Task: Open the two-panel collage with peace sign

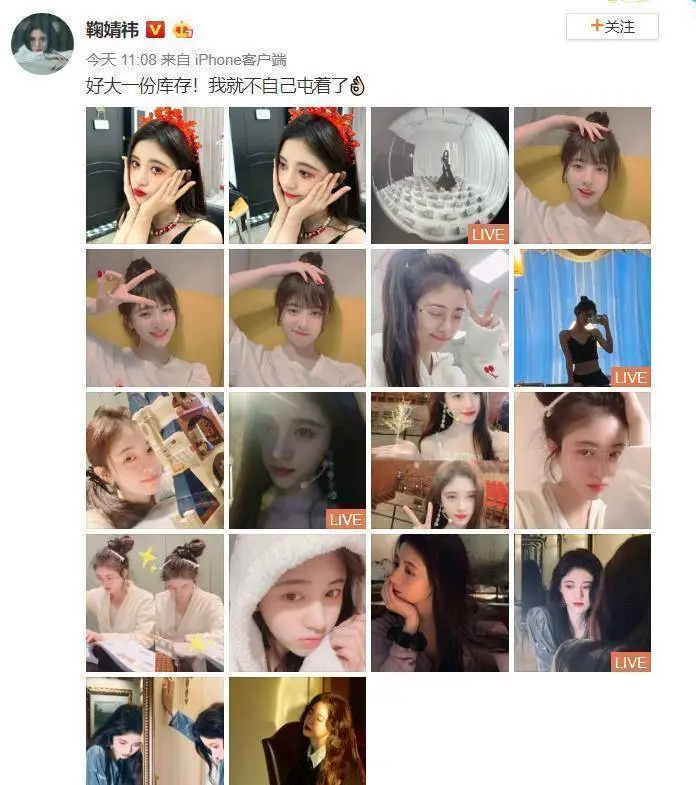Action: [439, 460]
